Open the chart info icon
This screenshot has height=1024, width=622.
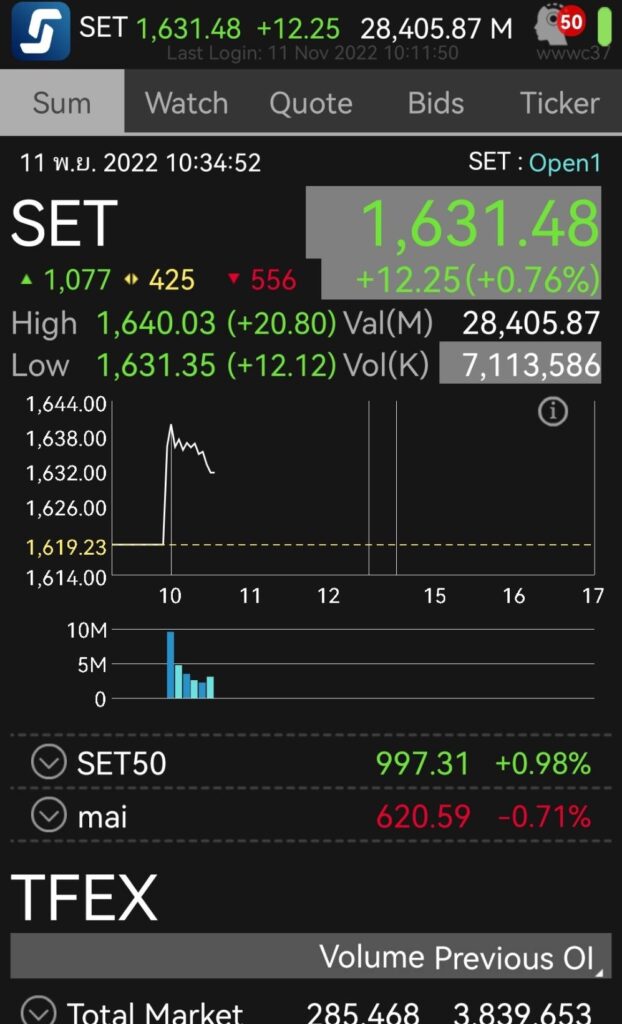(x=553, y=412)
